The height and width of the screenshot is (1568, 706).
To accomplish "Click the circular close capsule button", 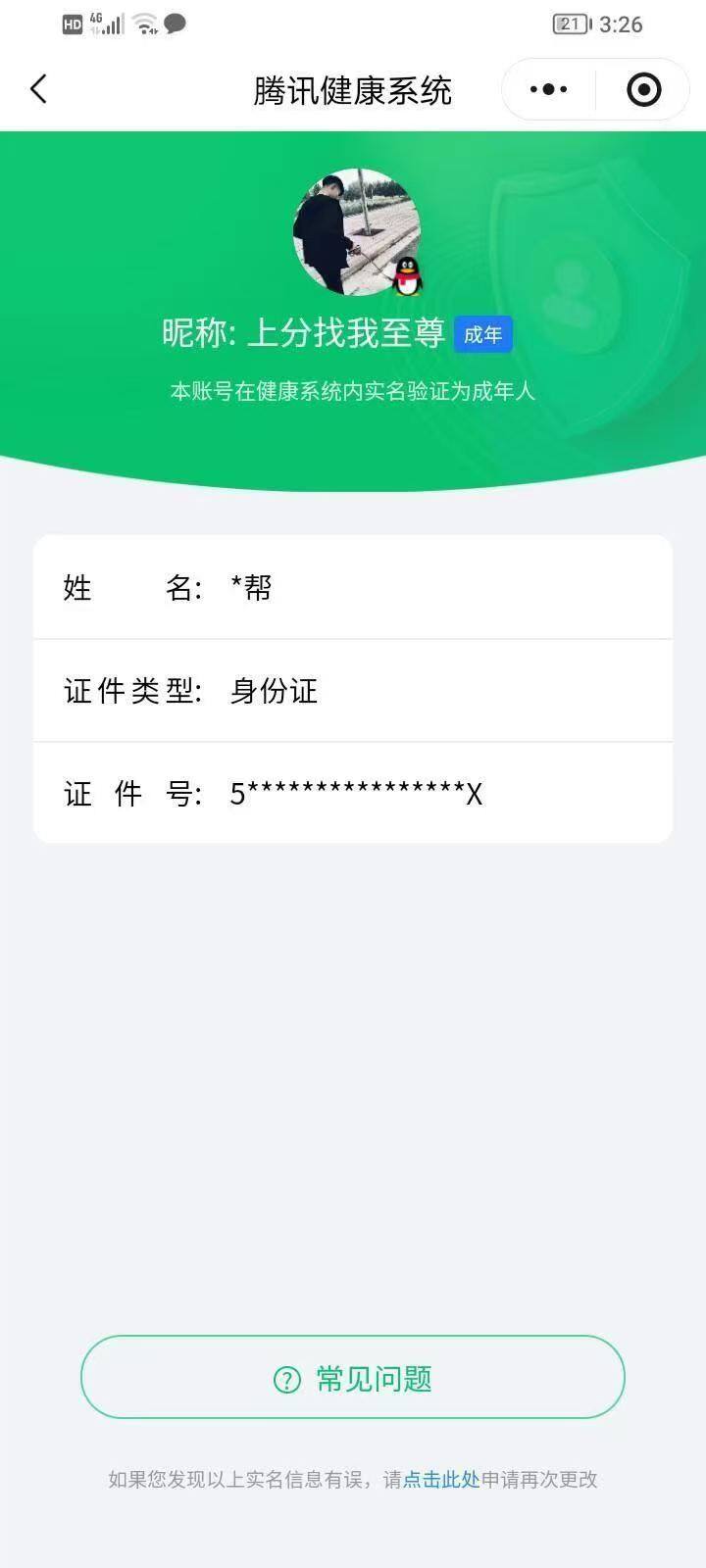I will (x=642, y=88).
